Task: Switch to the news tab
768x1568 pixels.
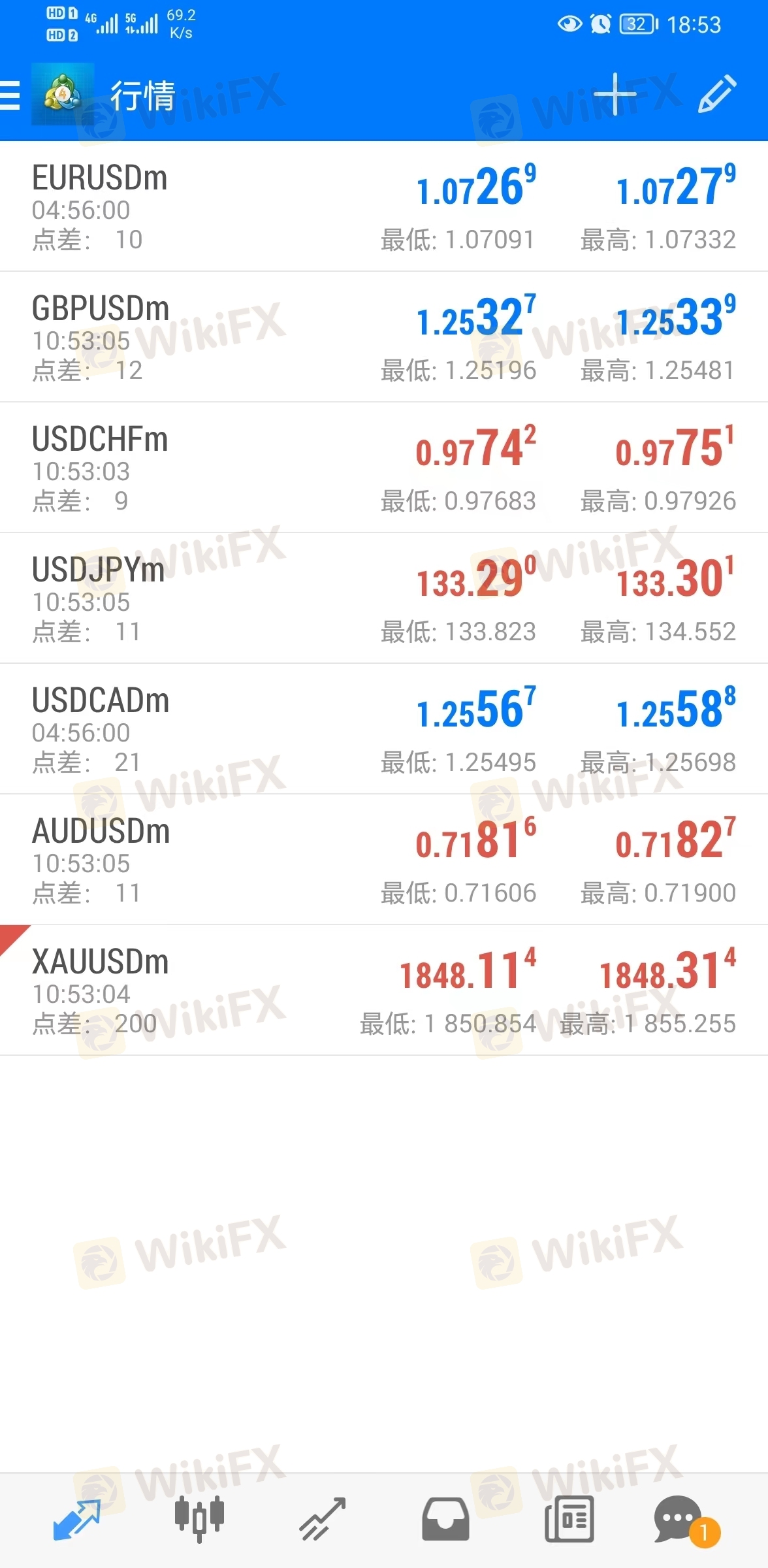Action: (569, 1518)
